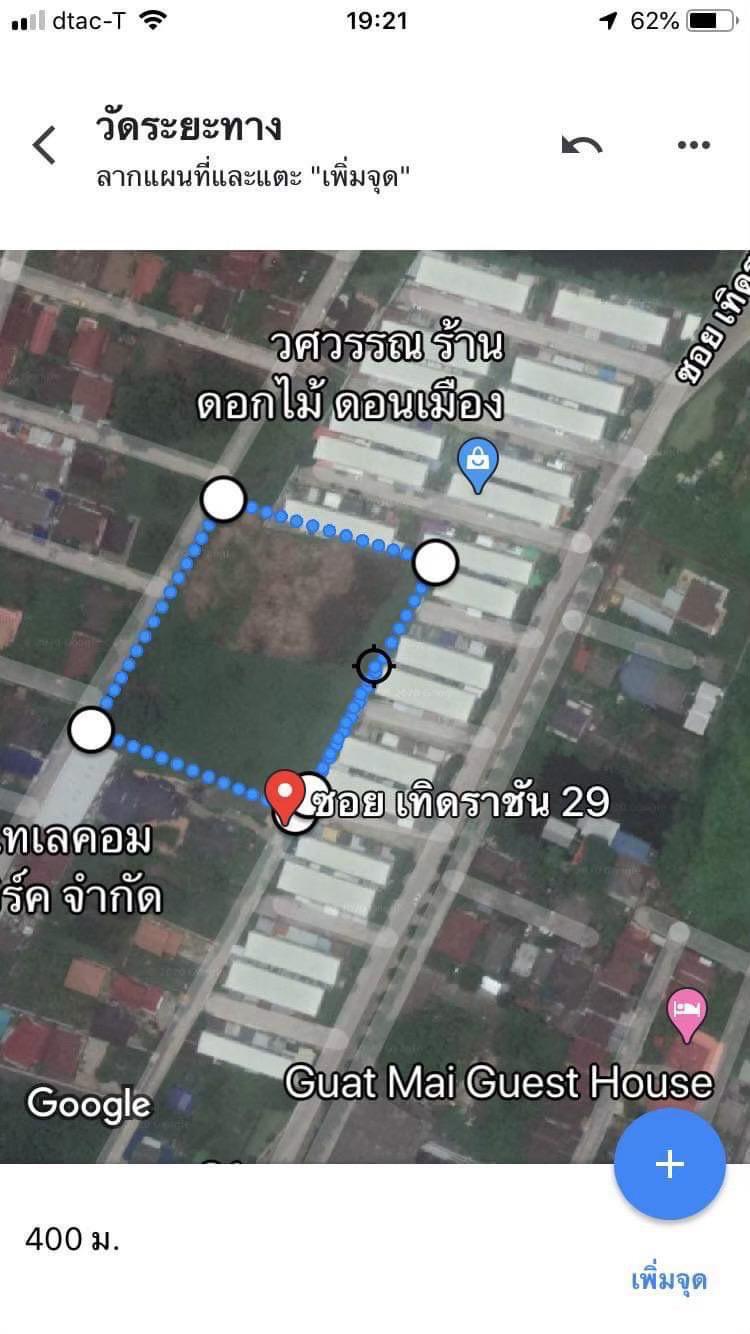The image size is (750, 1334).
Task: Open the three-dot overflow menu
Action: click(x=693, y=145)
